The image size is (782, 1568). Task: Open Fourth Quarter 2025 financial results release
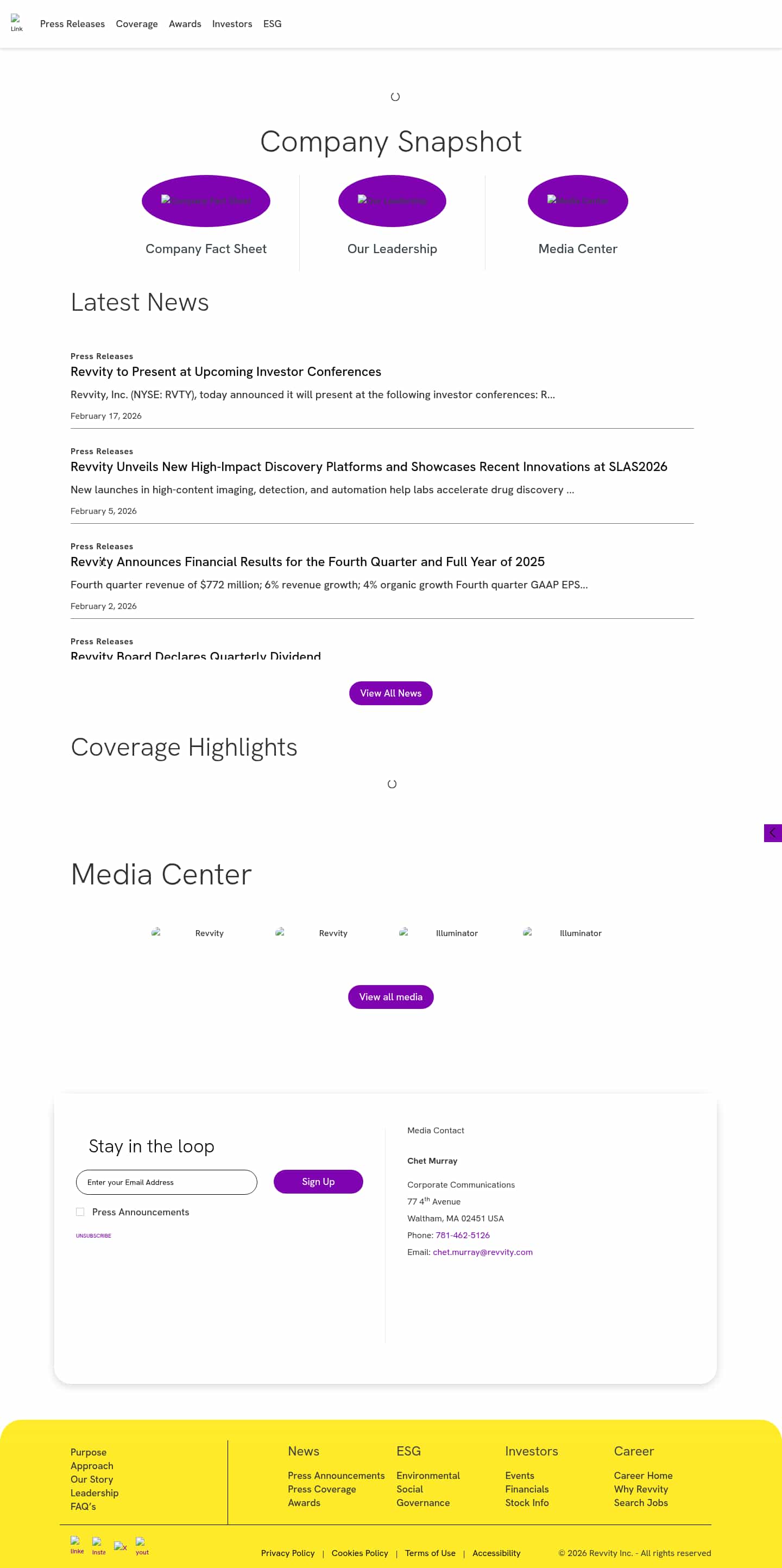click(x=307, y=561)
